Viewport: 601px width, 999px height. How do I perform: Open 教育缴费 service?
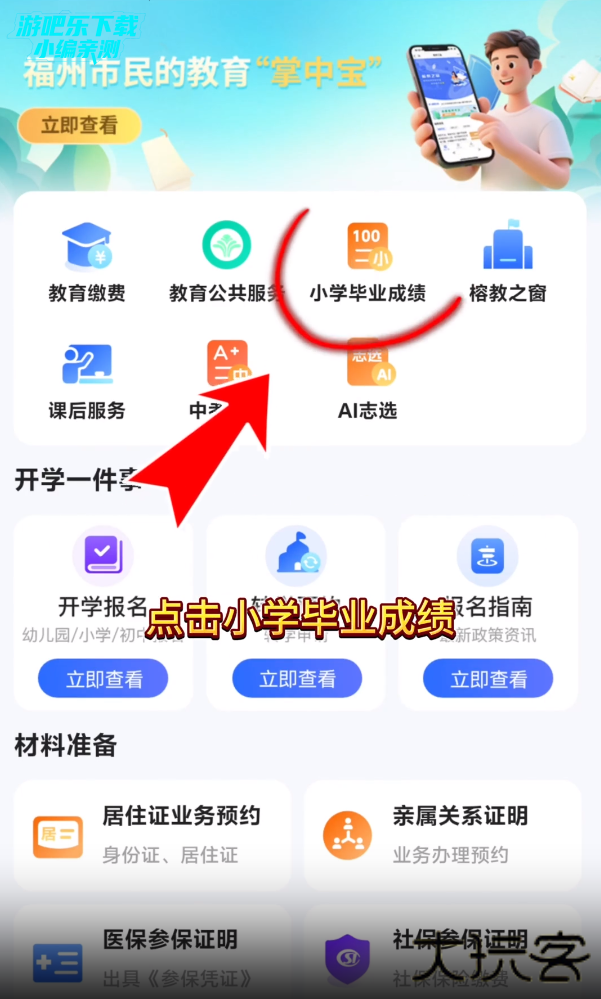coord(87,261)
